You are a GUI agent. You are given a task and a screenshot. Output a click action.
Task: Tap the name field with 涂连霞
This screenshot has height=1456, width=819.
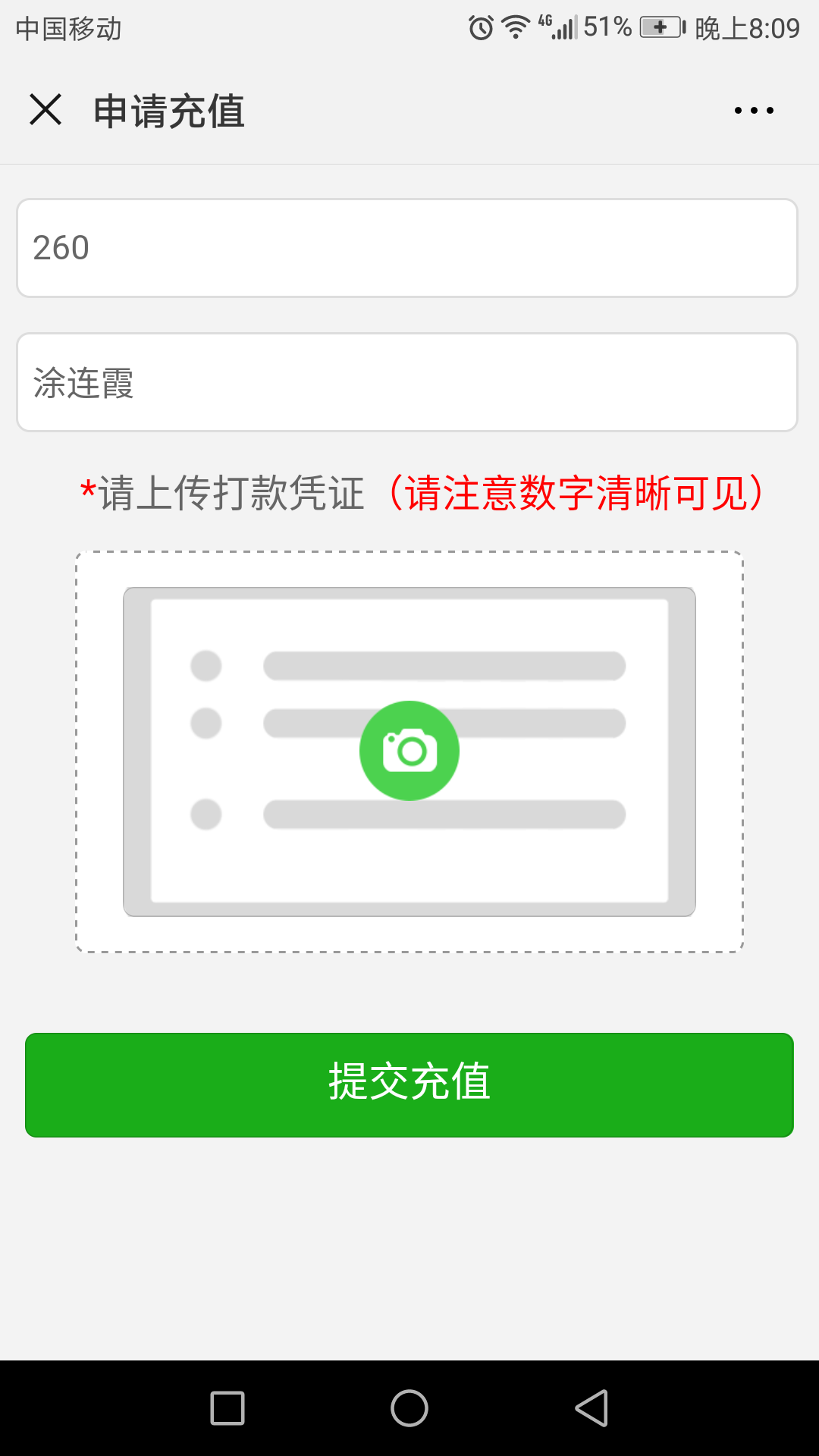click(x=407, y=382)
